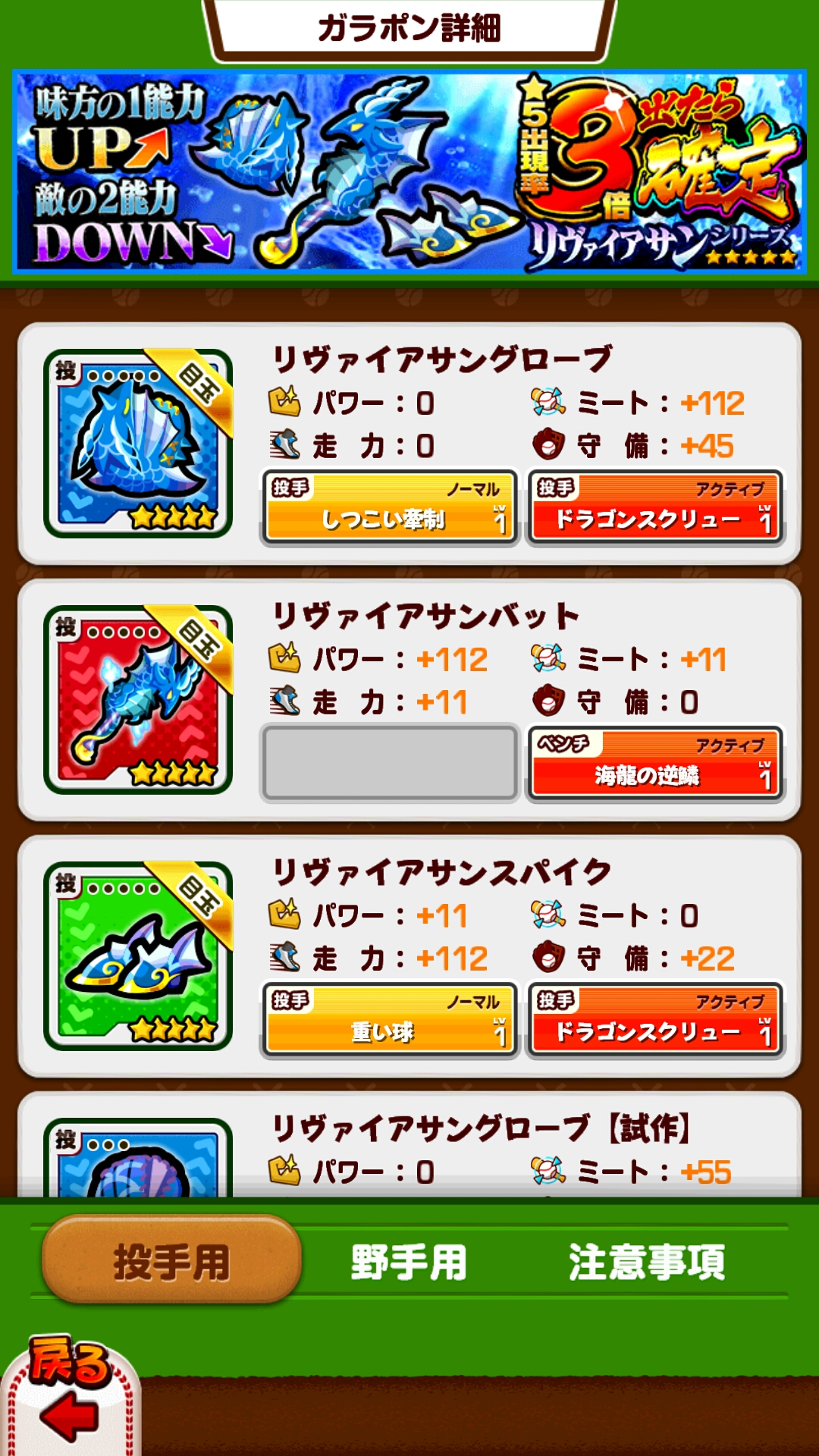Tap ドラゴンスクリュー skill under リヴァイアサンスパイク
Screen dimensions: 819x1456
[x=656, y=1020]
